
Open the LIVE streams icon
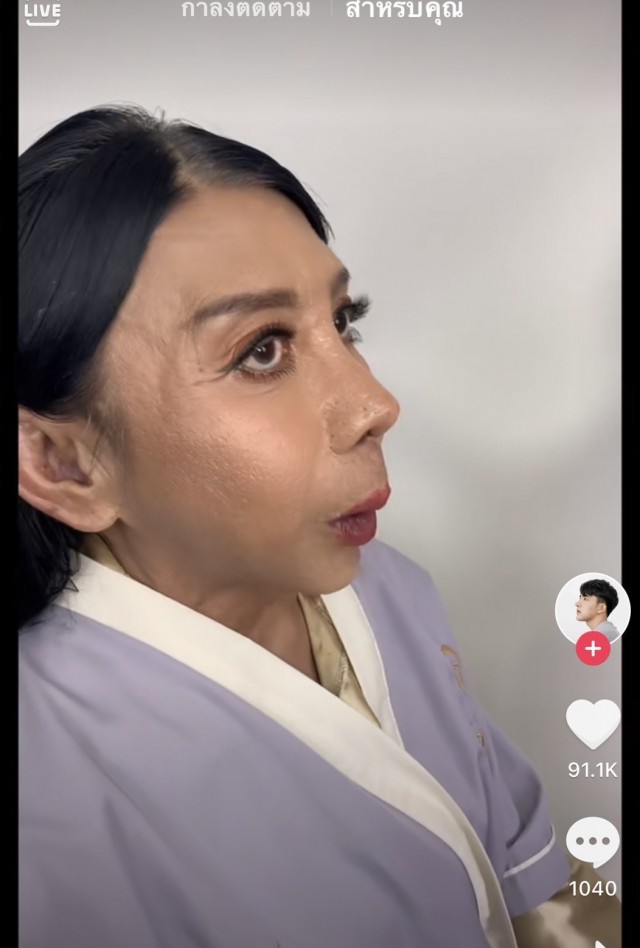tap(42, 12)
